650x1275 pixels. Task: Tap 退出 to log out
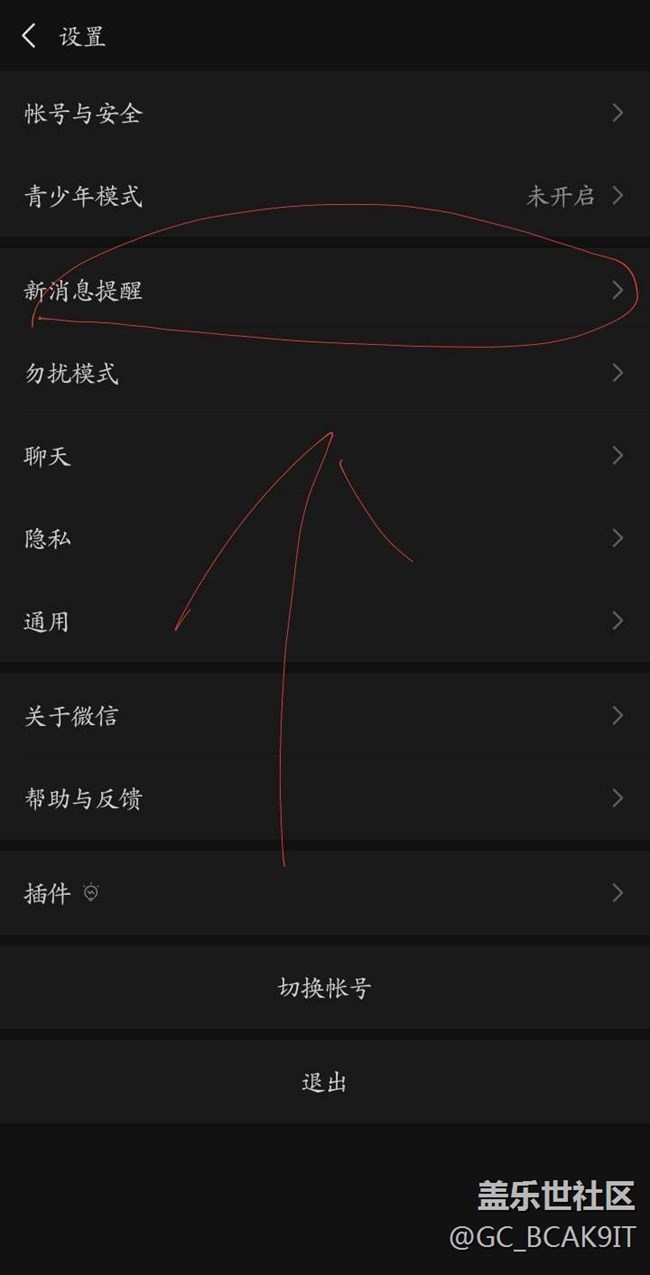tap(324, 1082)
